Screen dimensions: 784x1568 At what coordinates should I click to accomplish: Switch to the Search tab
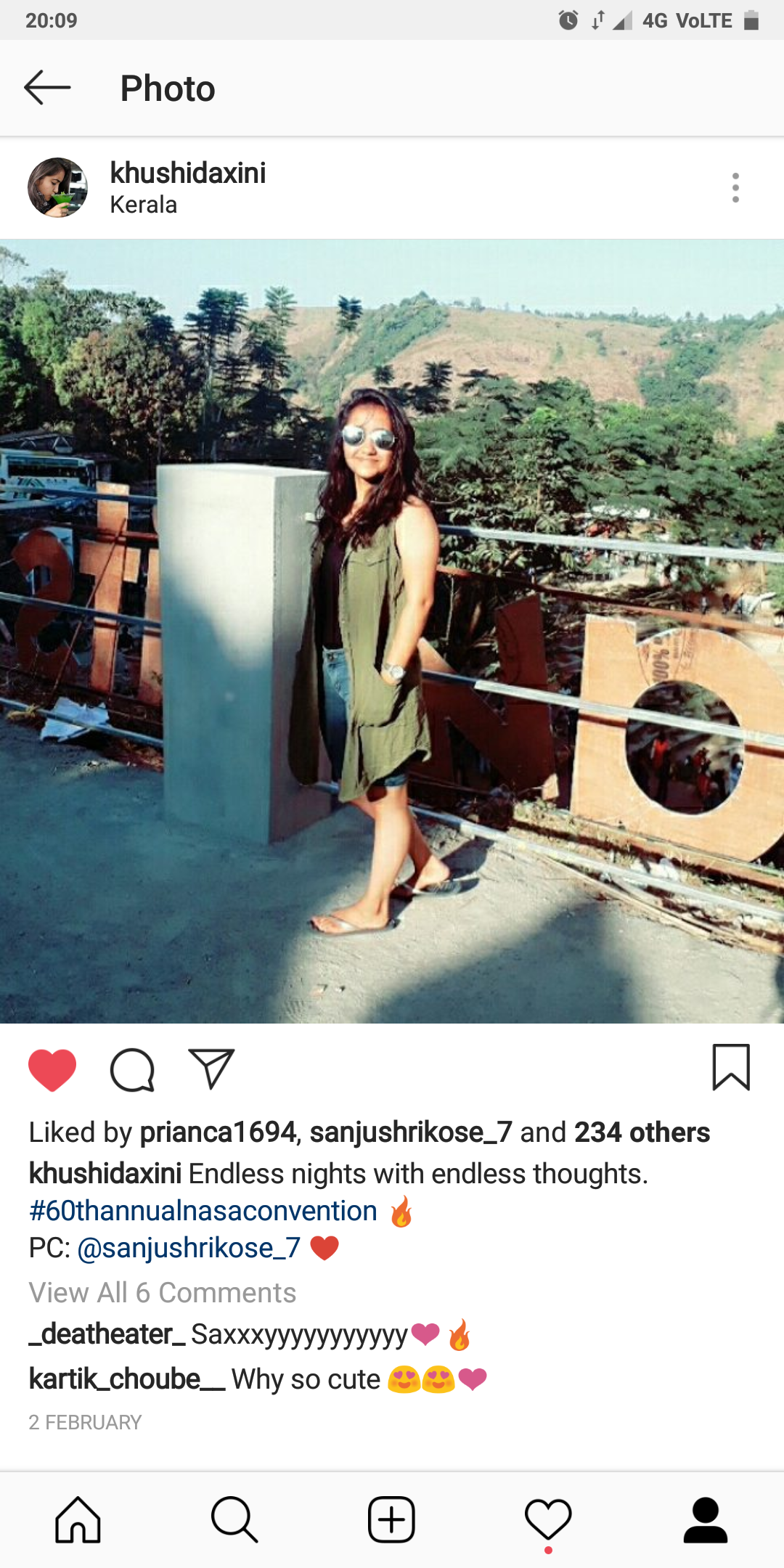(234, 1519)
